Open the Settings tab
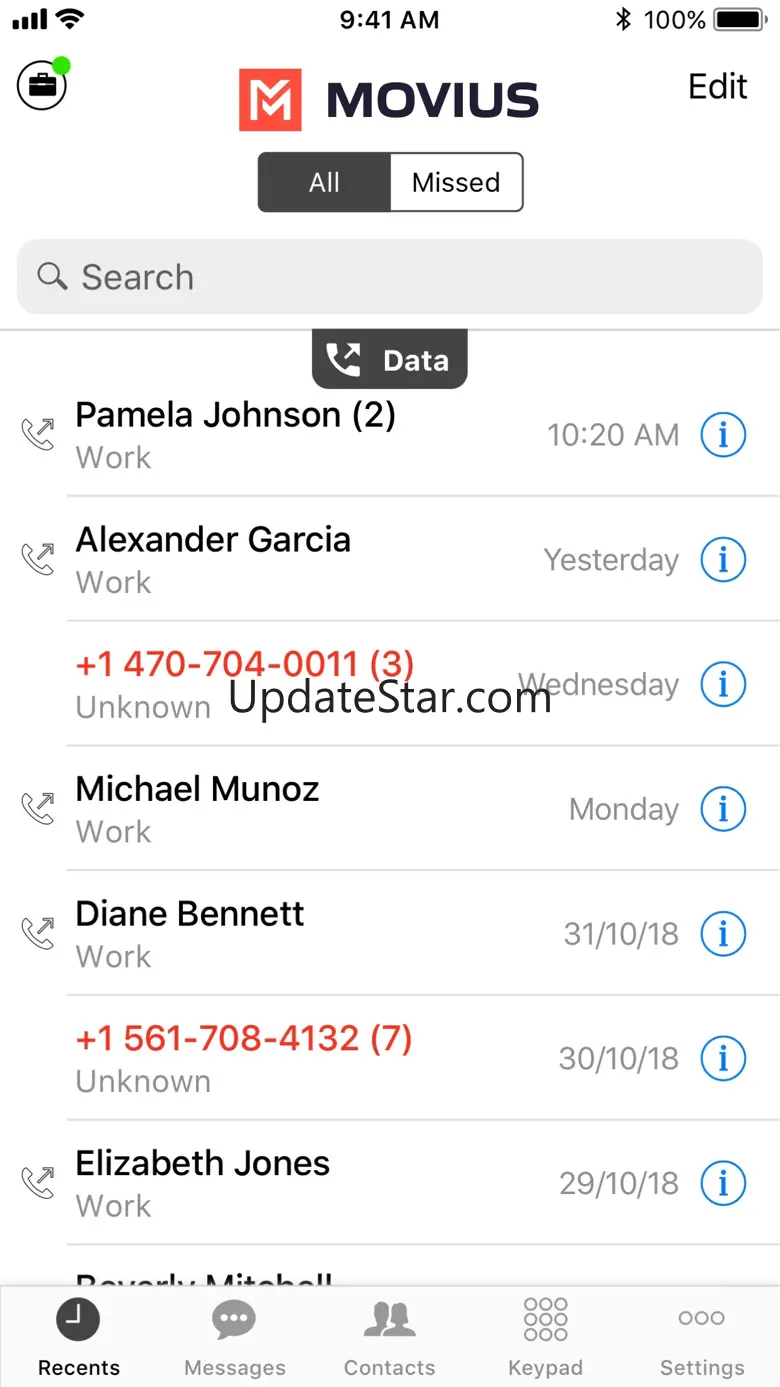Screen dimensions: 780x1387 click(702, 1337)
